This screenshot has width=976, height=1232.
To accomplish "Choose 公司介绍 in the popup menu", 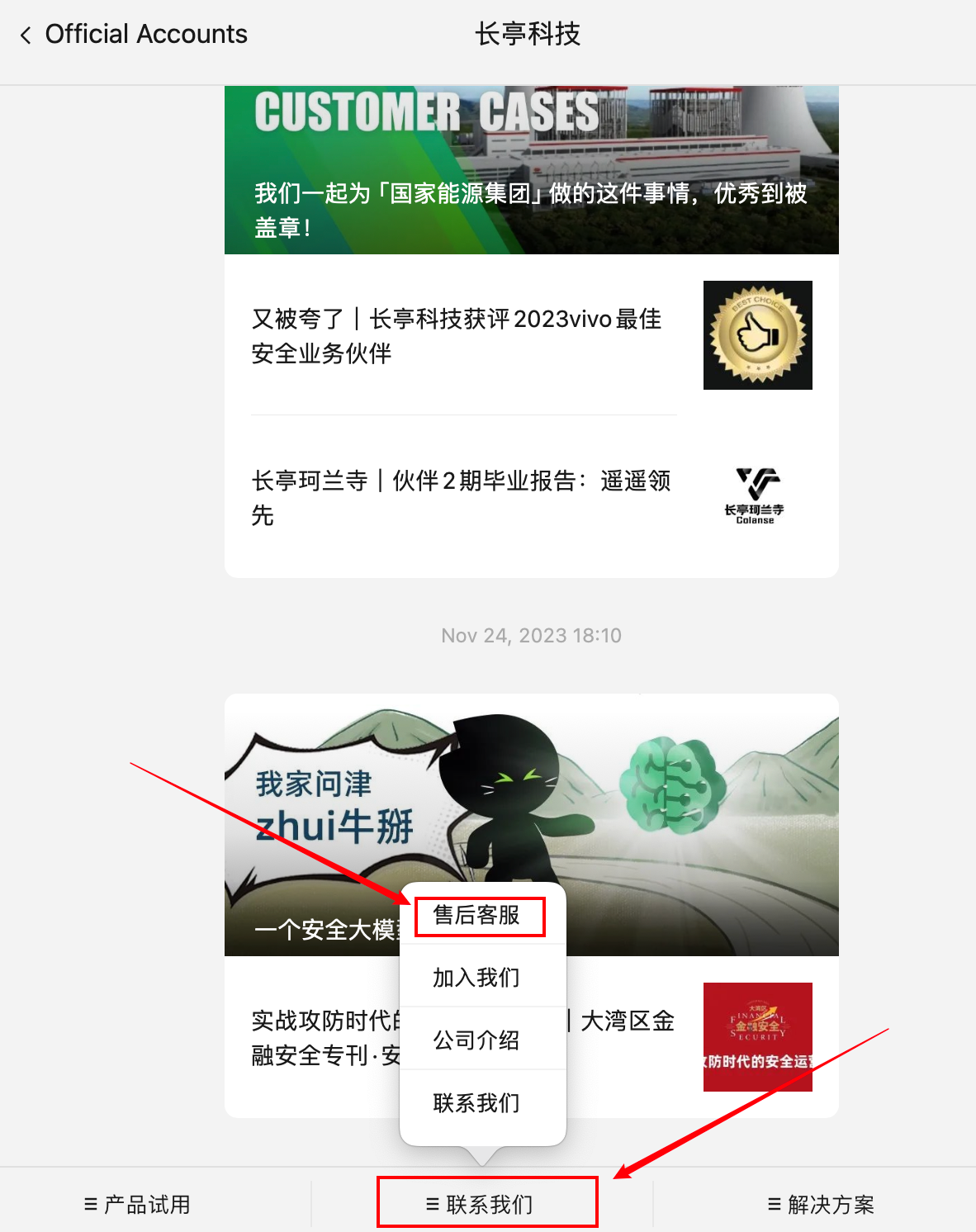I will (477, 1040).
